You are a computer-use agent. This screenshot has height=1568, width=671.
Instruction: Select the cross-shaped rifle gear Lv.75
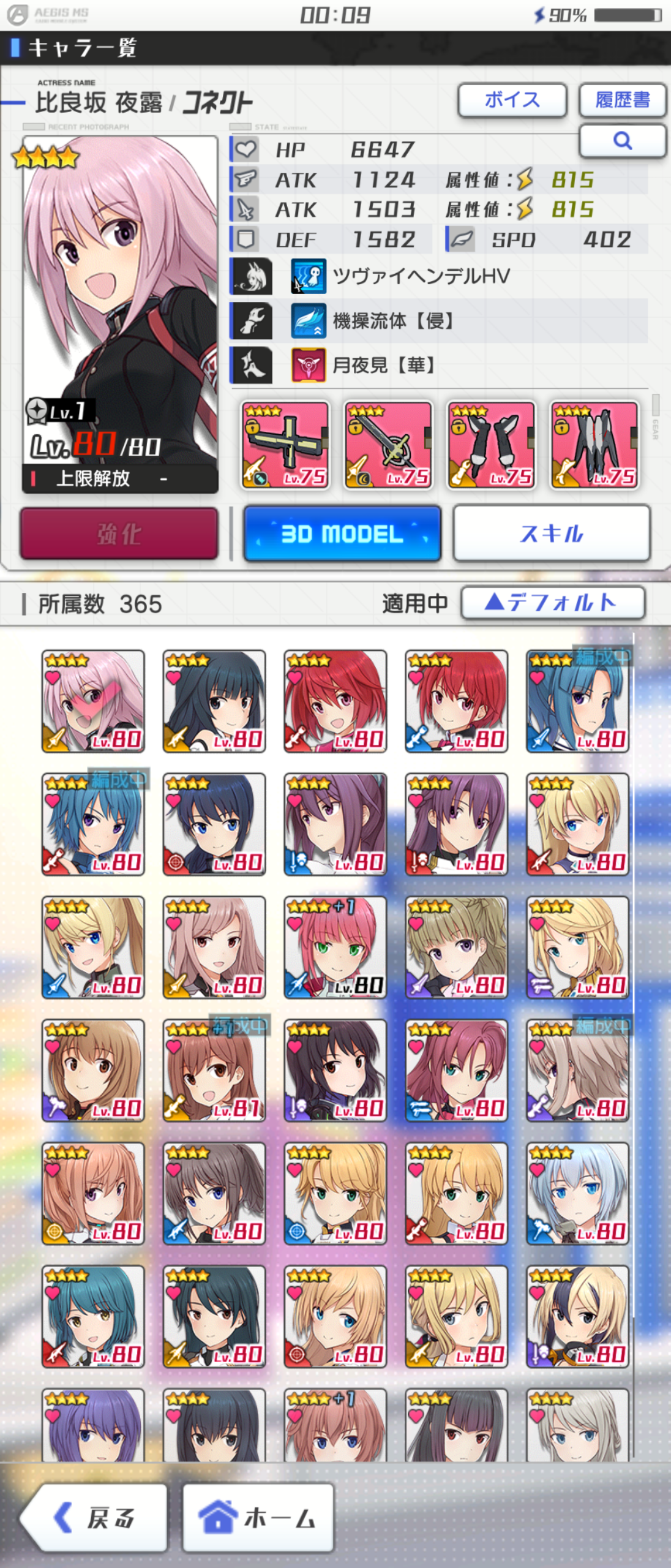[x=285, y=445]
